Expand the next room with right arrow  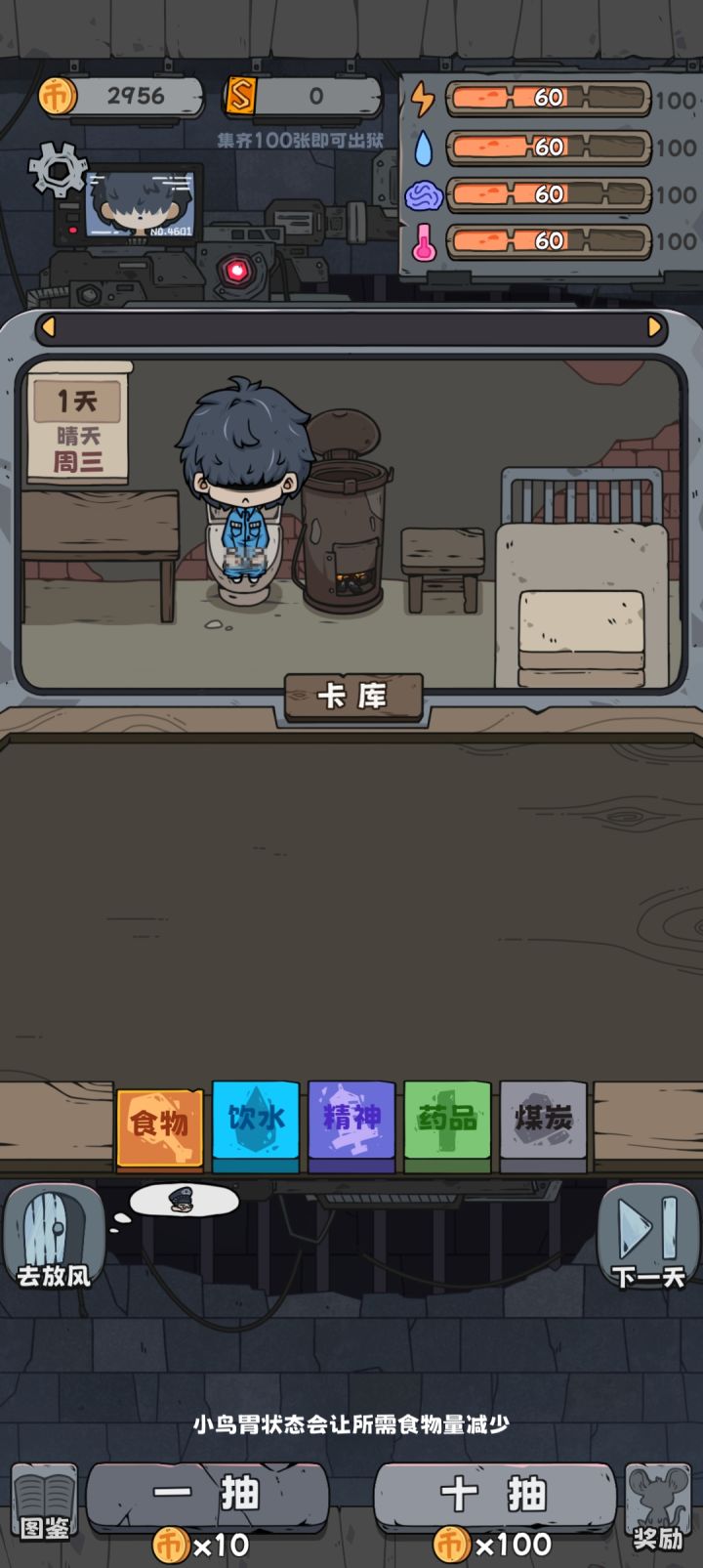pos(652,327)
